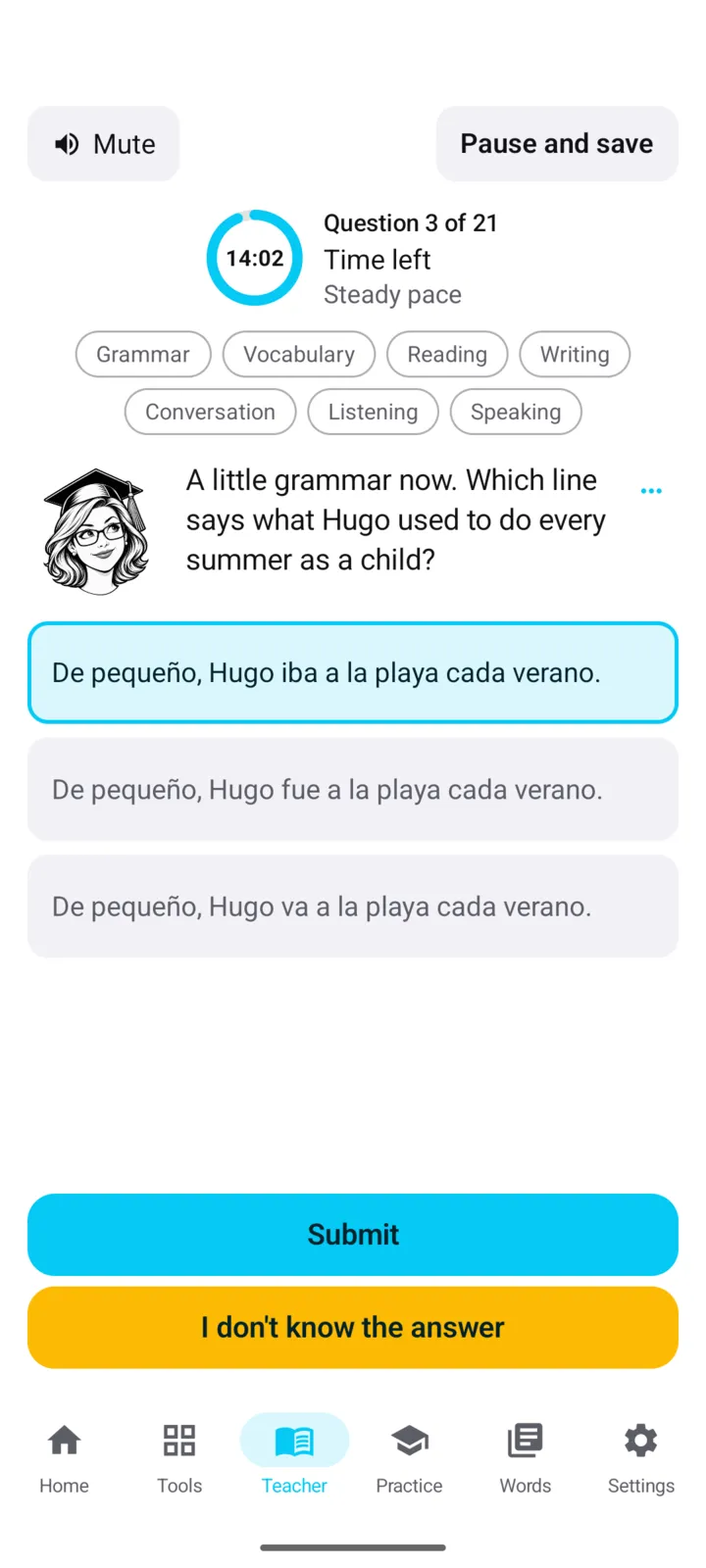Switch to the Practice tab
706x1568 pixels.
(x=410, y=1457)
